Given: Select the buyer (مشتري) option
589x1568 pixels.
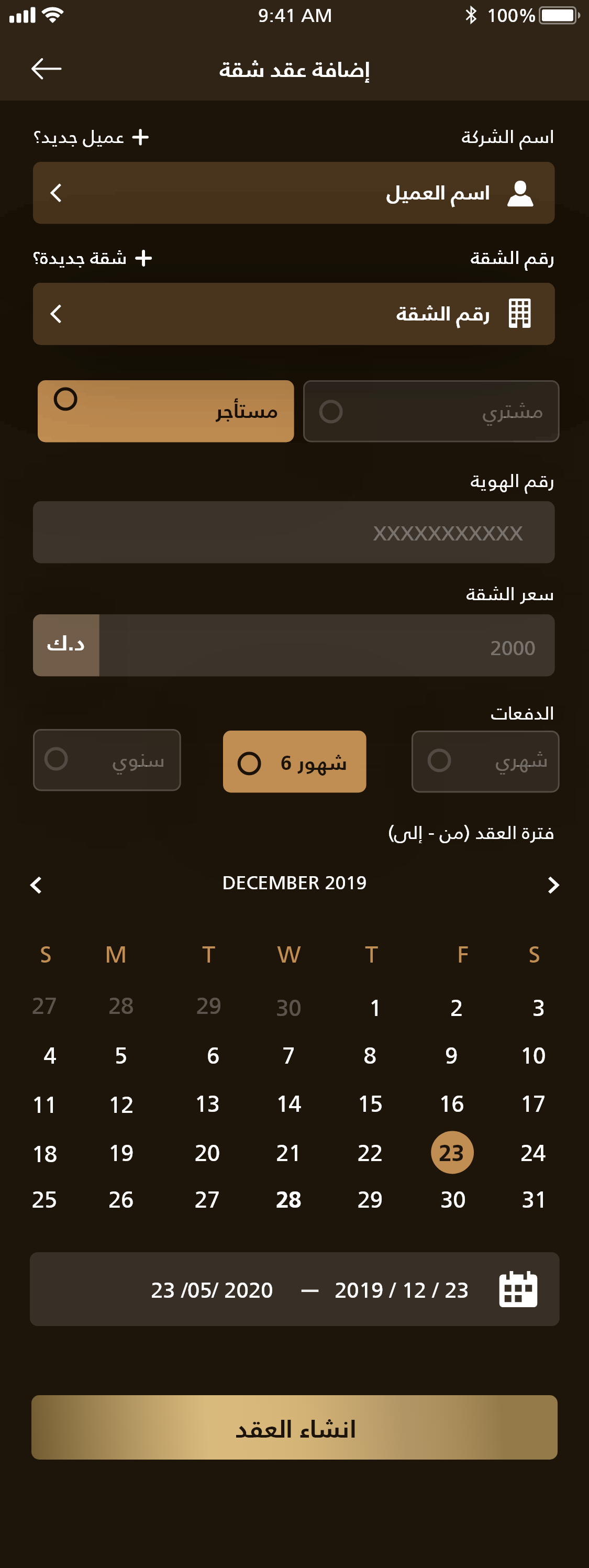Looking at the screenshot, I should point(431,412).
